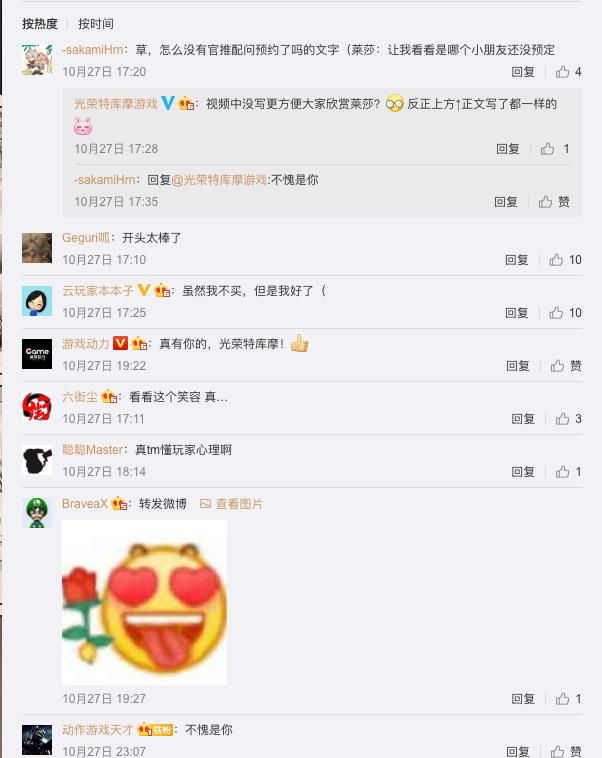Tap the @光荣特库摩游戏 mention link

[220, 180]
